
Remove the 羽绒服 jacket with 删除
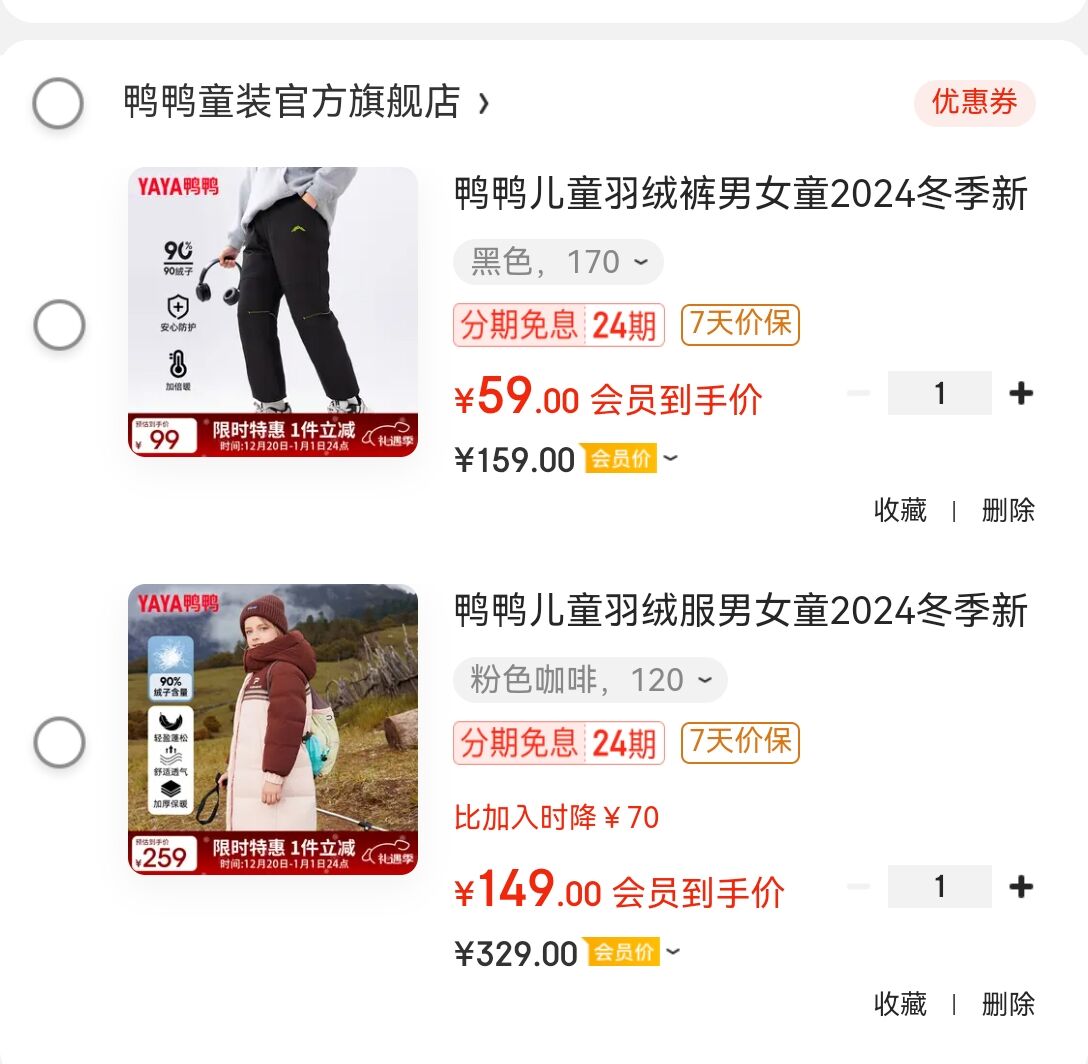point(1008,1004)
